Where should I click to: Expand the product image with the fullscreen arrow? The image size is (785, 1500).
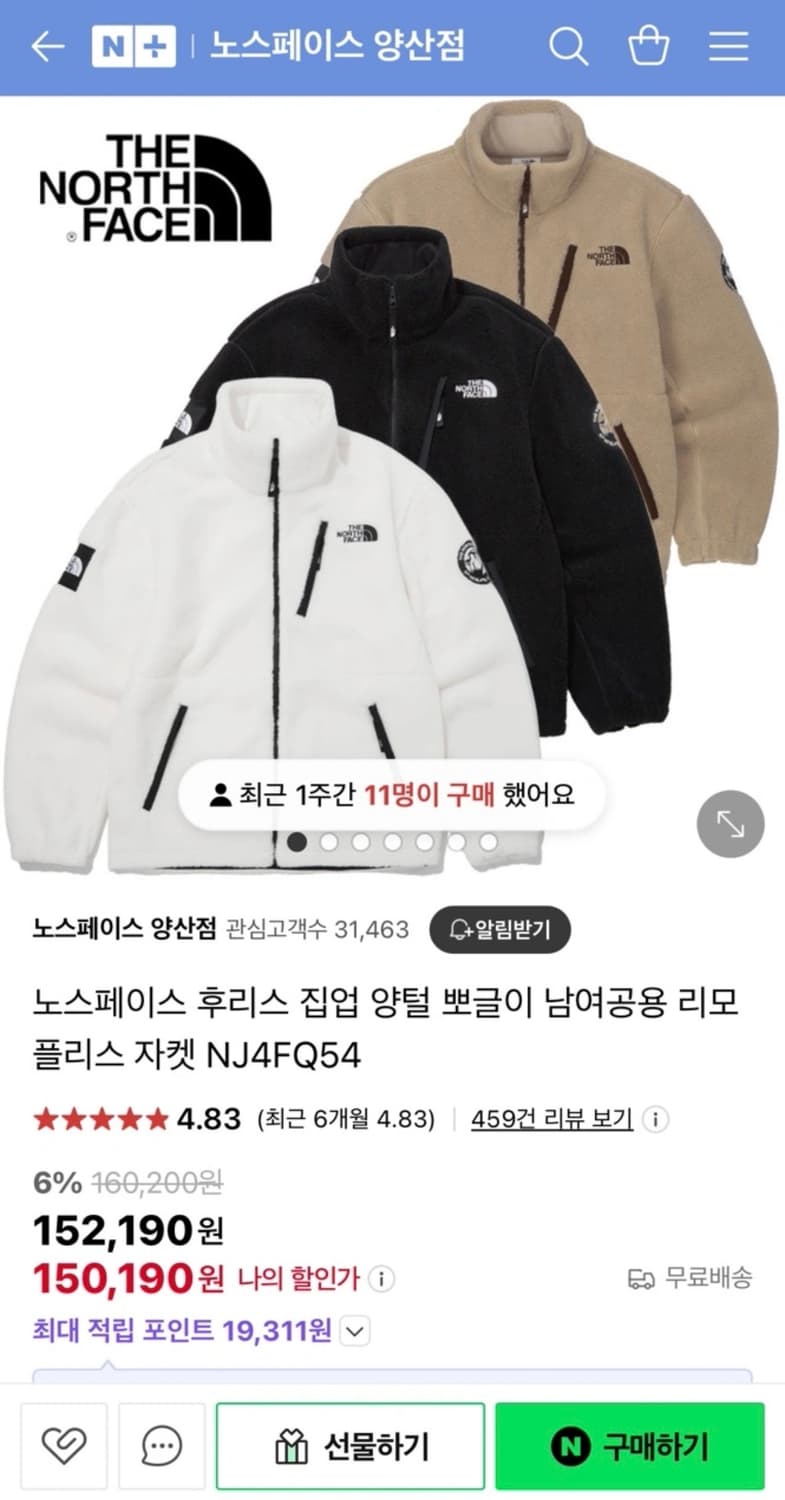[730, 824]
